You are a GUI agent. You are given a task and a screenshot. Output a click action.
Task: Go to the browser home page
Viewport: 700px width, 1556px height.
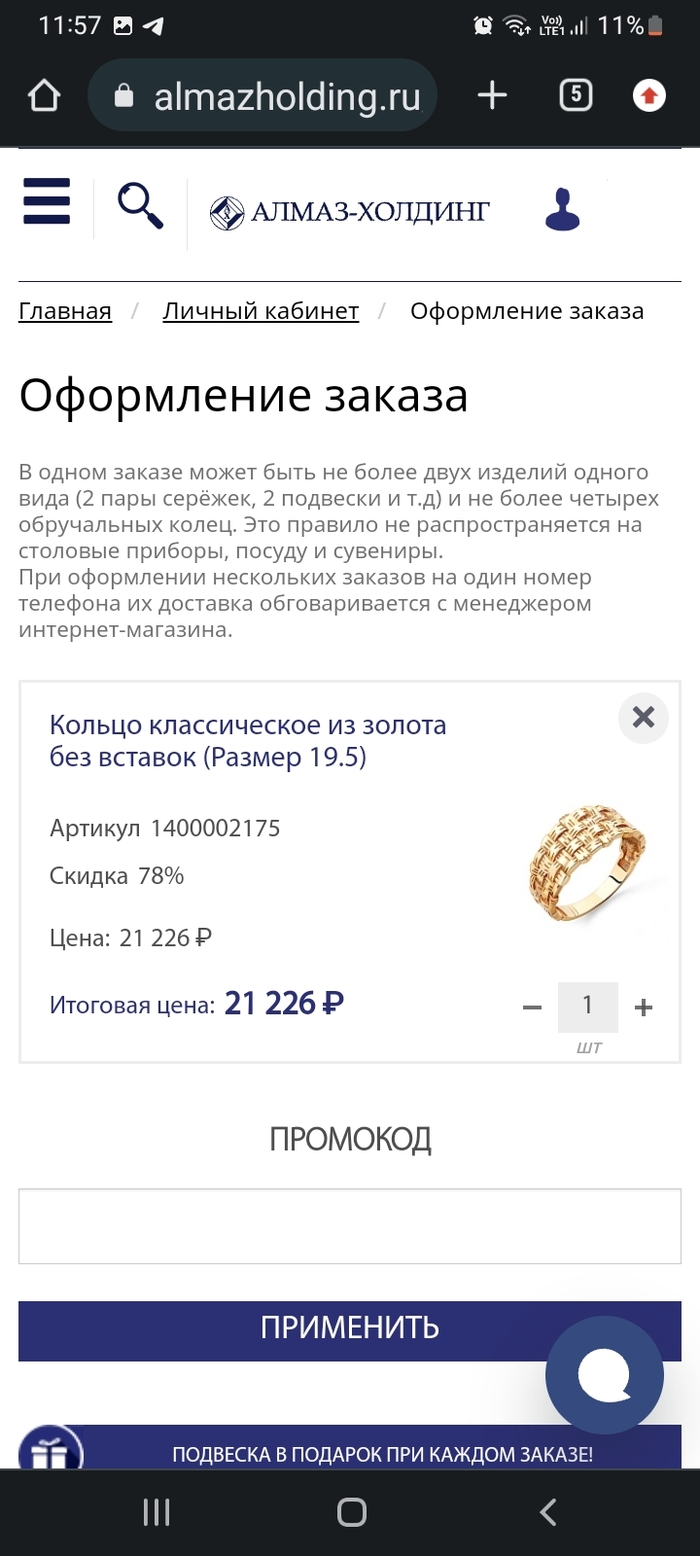44,97
